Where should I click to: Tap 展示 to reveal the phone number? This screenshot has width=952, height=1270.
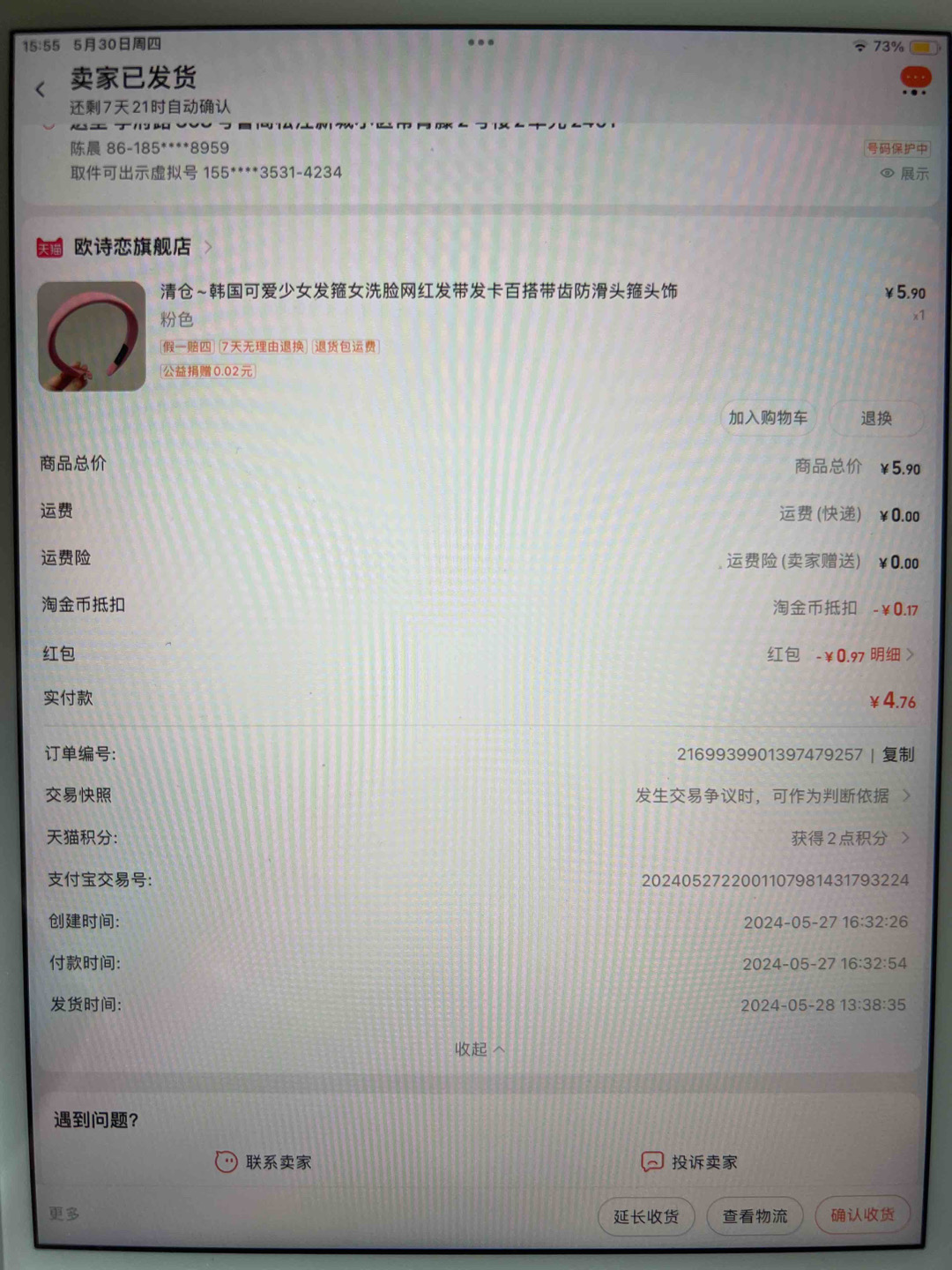point(905,174)
